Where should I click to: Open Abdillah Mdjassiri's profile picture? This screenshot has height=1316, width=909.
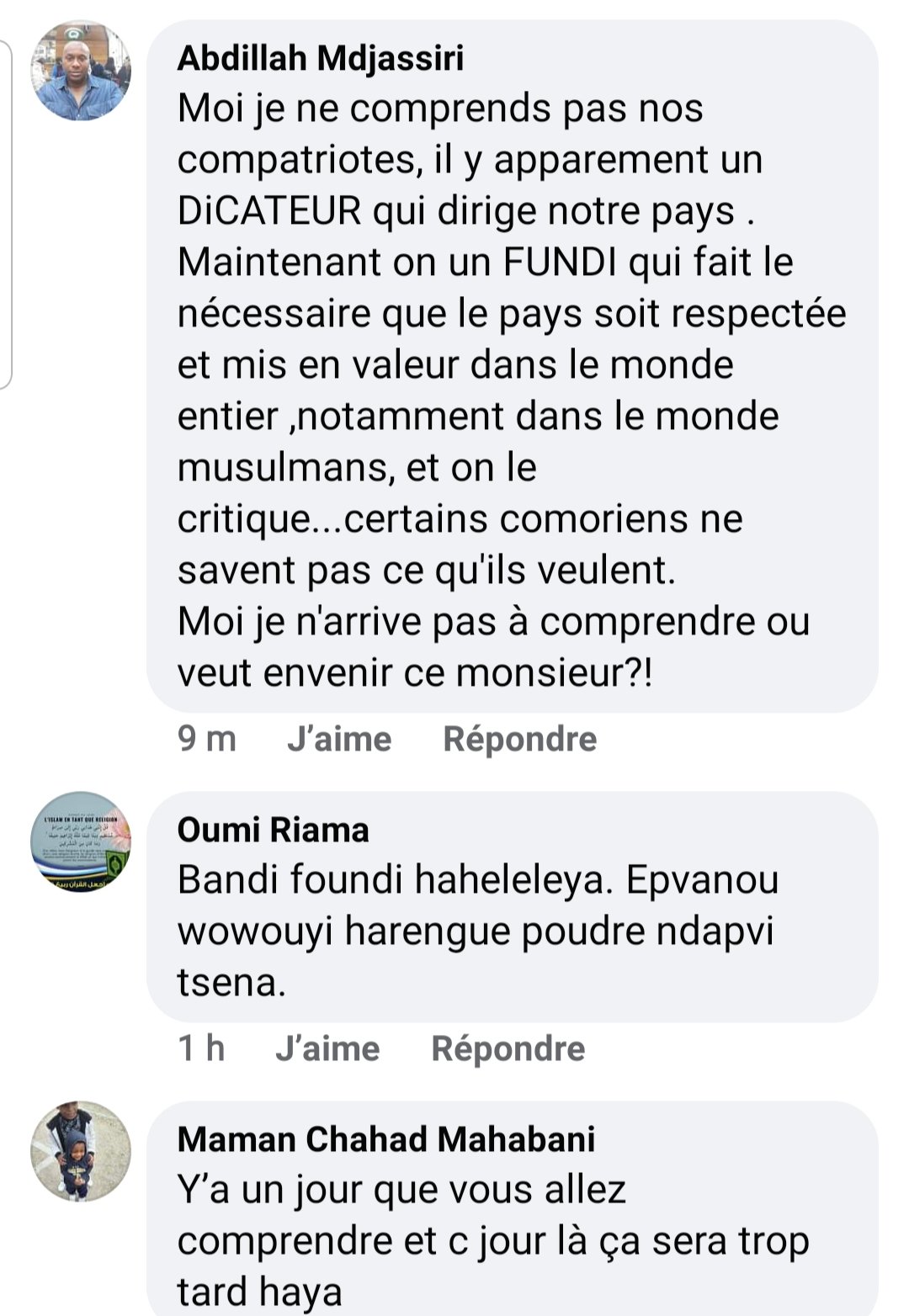pyautogui.click(x=81, y=72)
